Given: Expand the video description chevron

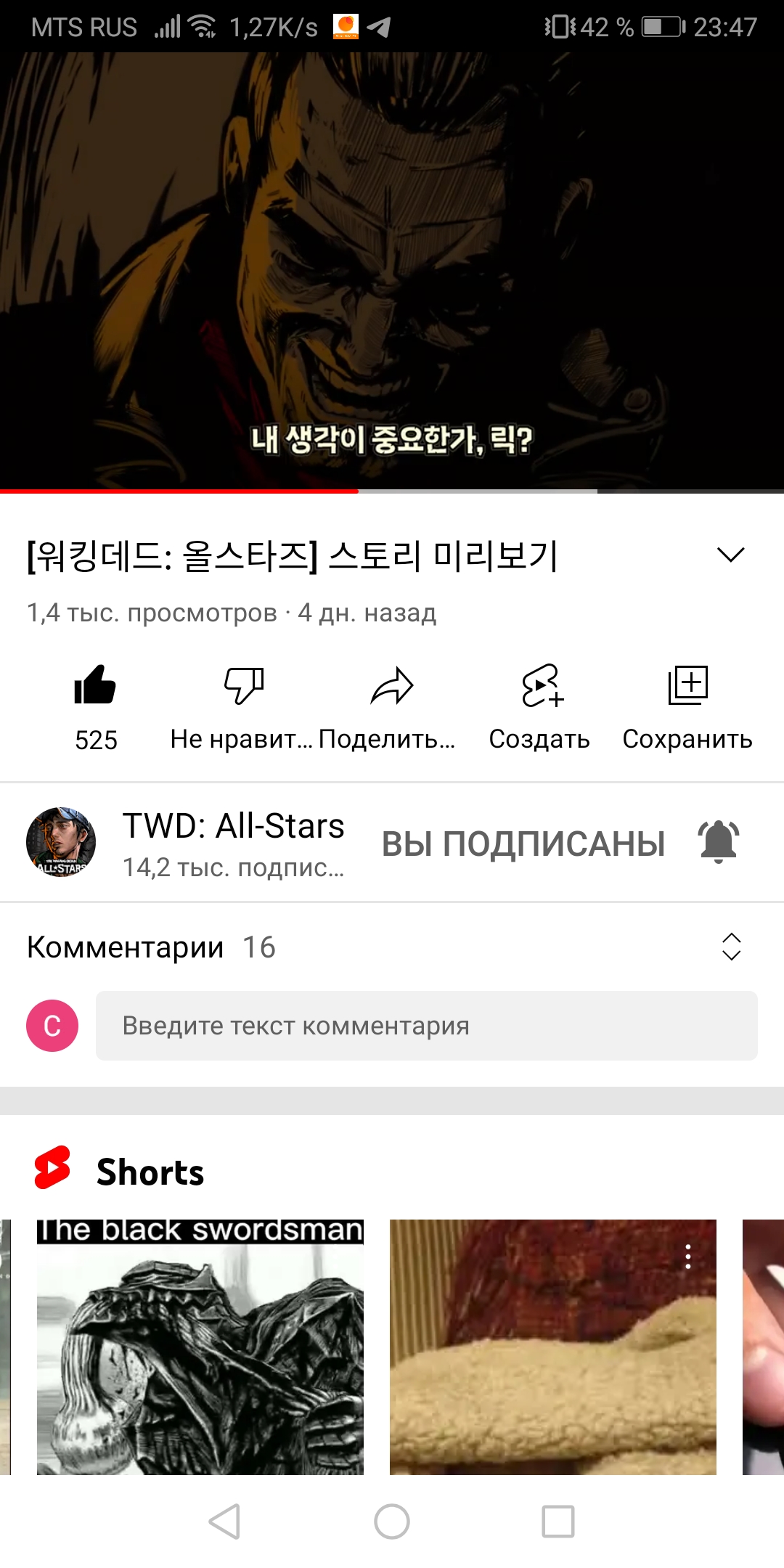Looking at the screenshot, I should pos(730,555).
